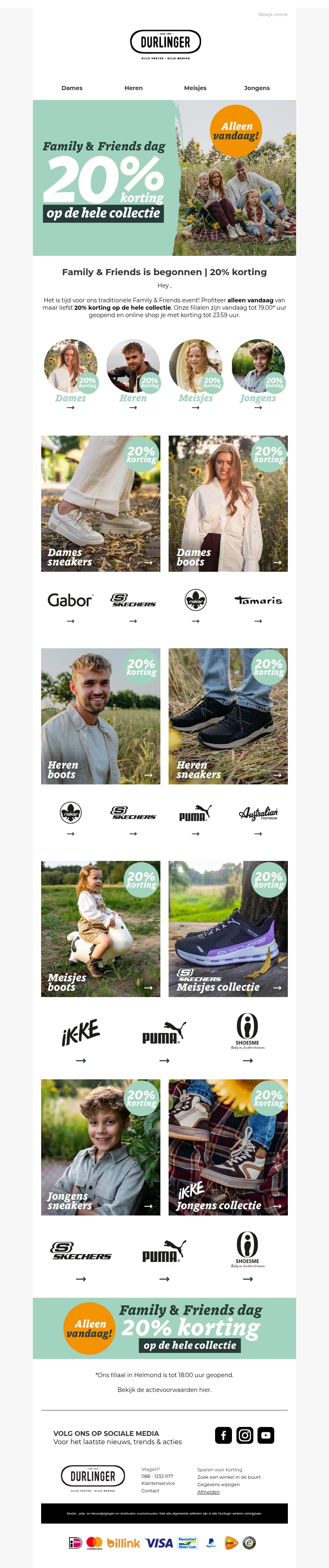This screenshot has height=1568, width=329.
Task: Open the Bekijk online link
Action: coord(273,15)
